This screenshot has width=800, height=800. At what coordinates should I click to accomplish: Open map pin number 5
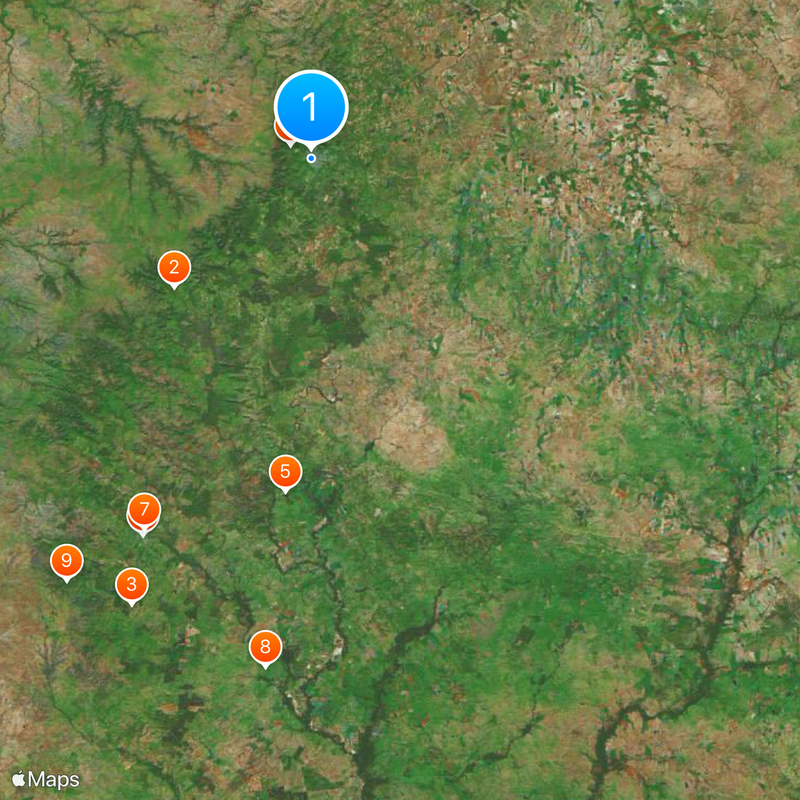pos(285,471)
